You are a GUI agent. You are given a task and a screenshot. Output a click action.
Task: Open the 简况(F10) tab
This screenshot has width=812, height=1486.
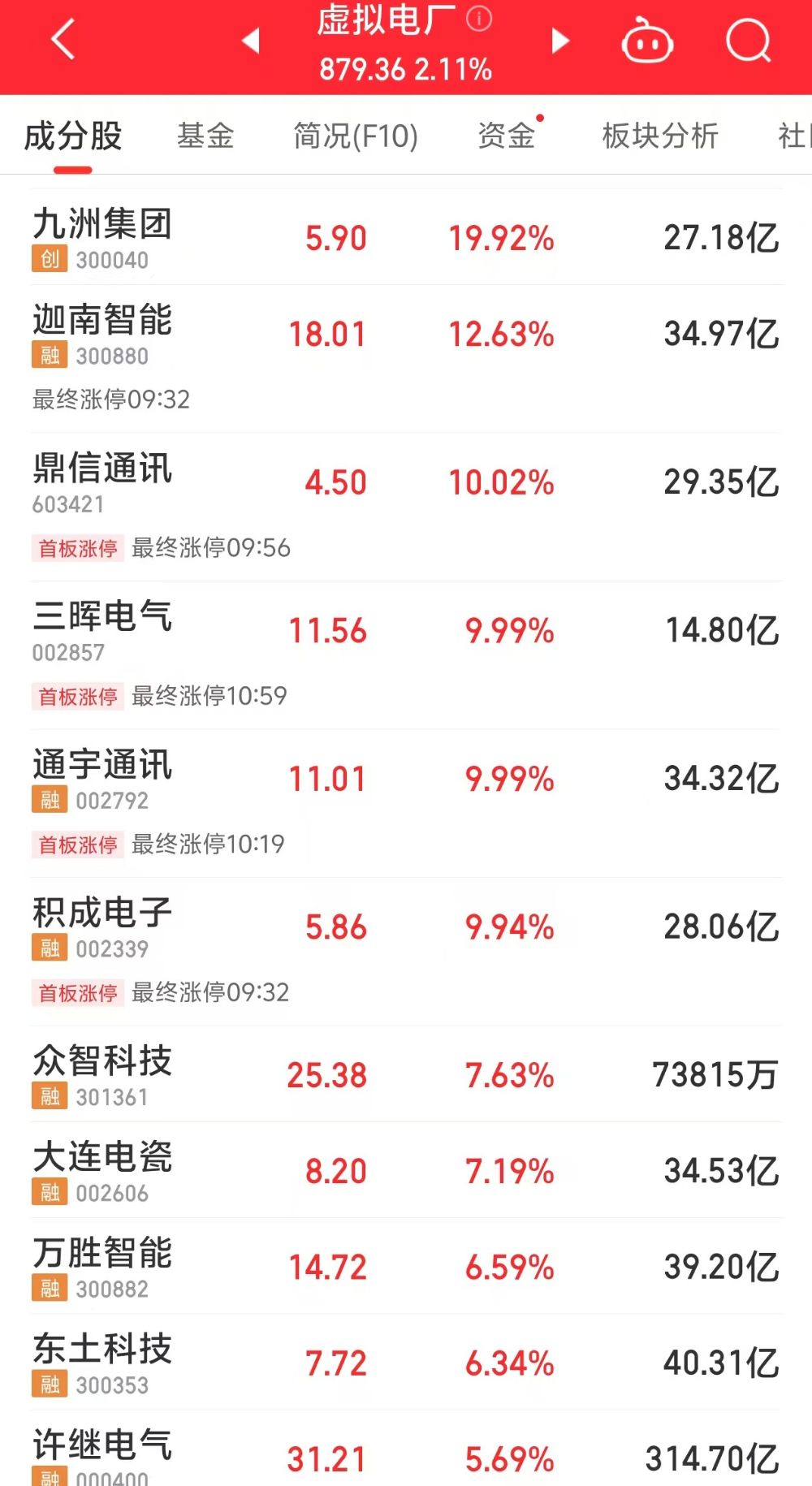pos(356,136)
